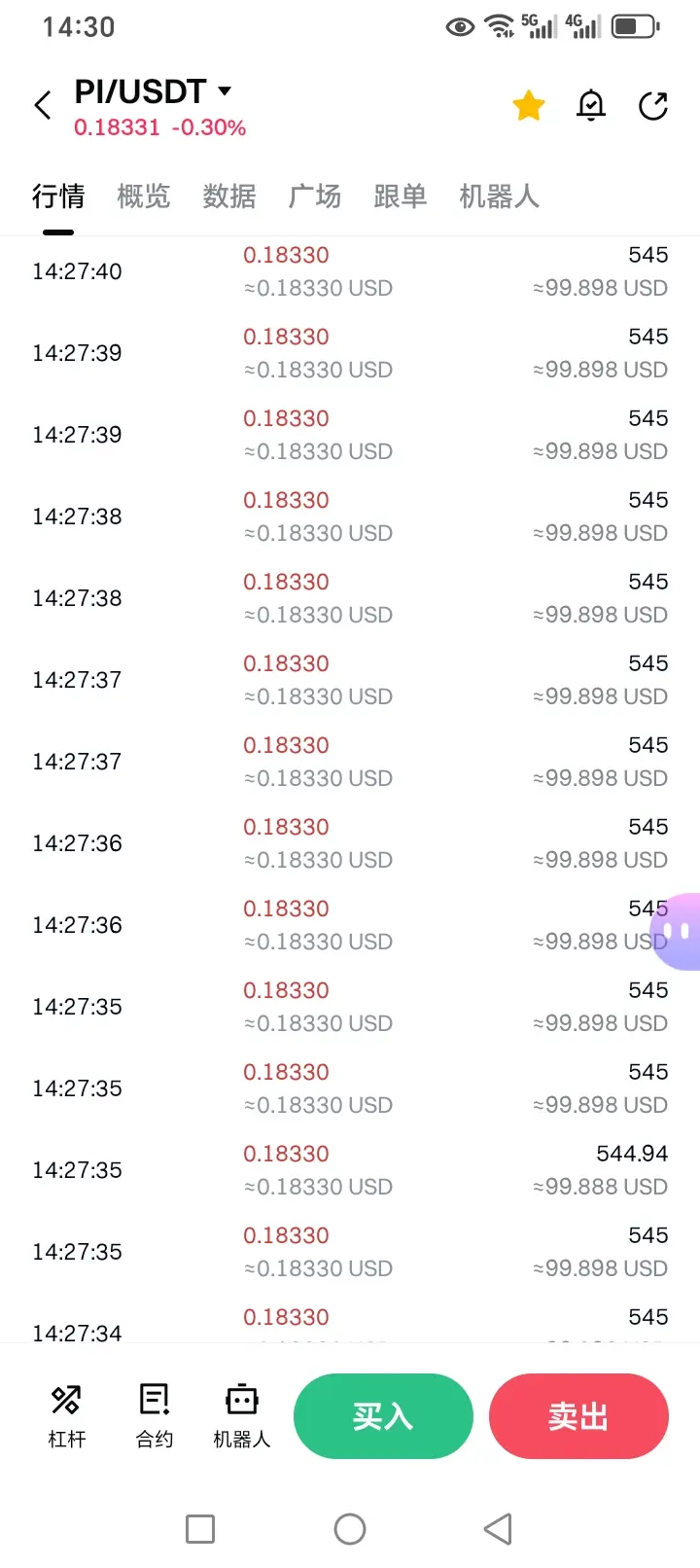Open 合约 futures trading
The height and width of the screenshot is (1568, 700).
click(155, 1415)
